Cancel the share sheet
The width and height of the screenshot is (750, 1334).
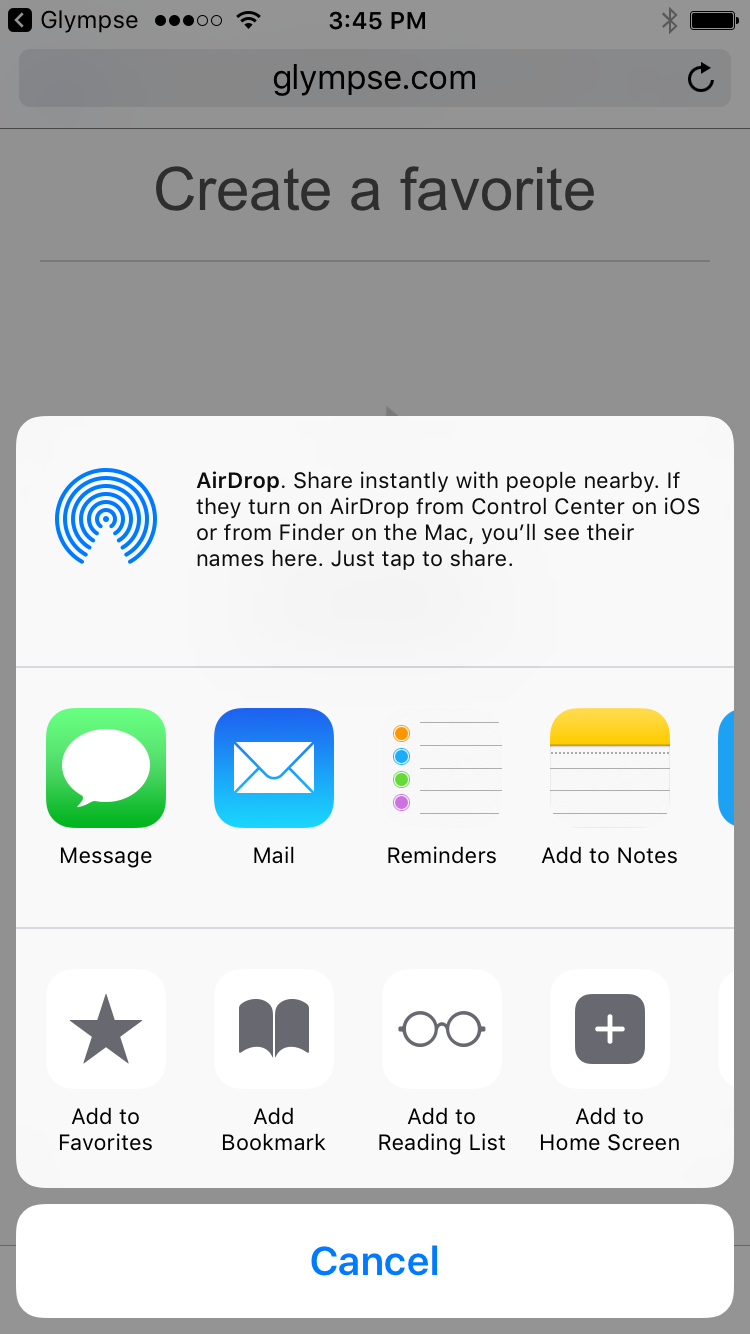pos(375,1261)
